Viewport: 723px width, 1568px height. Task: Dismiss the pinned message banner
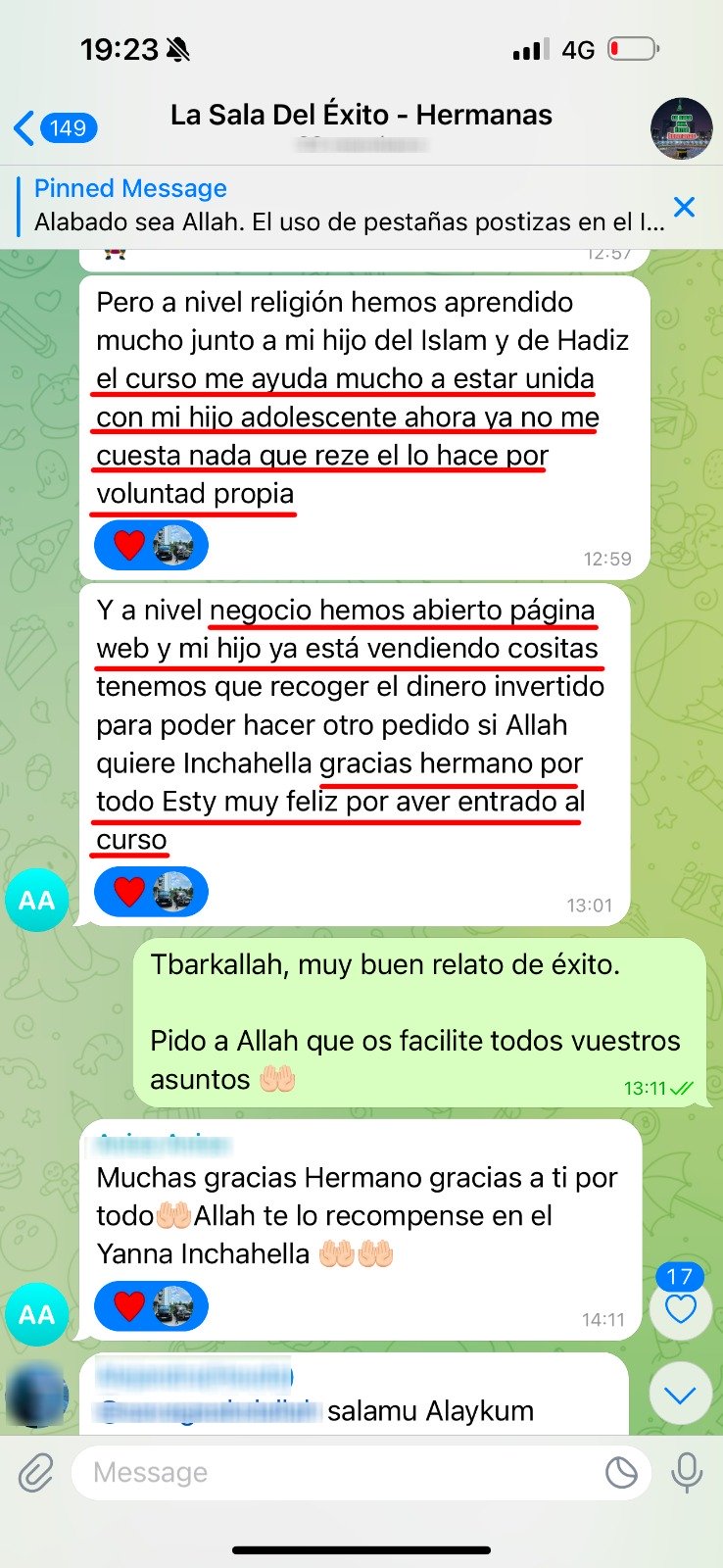[684, 207]
